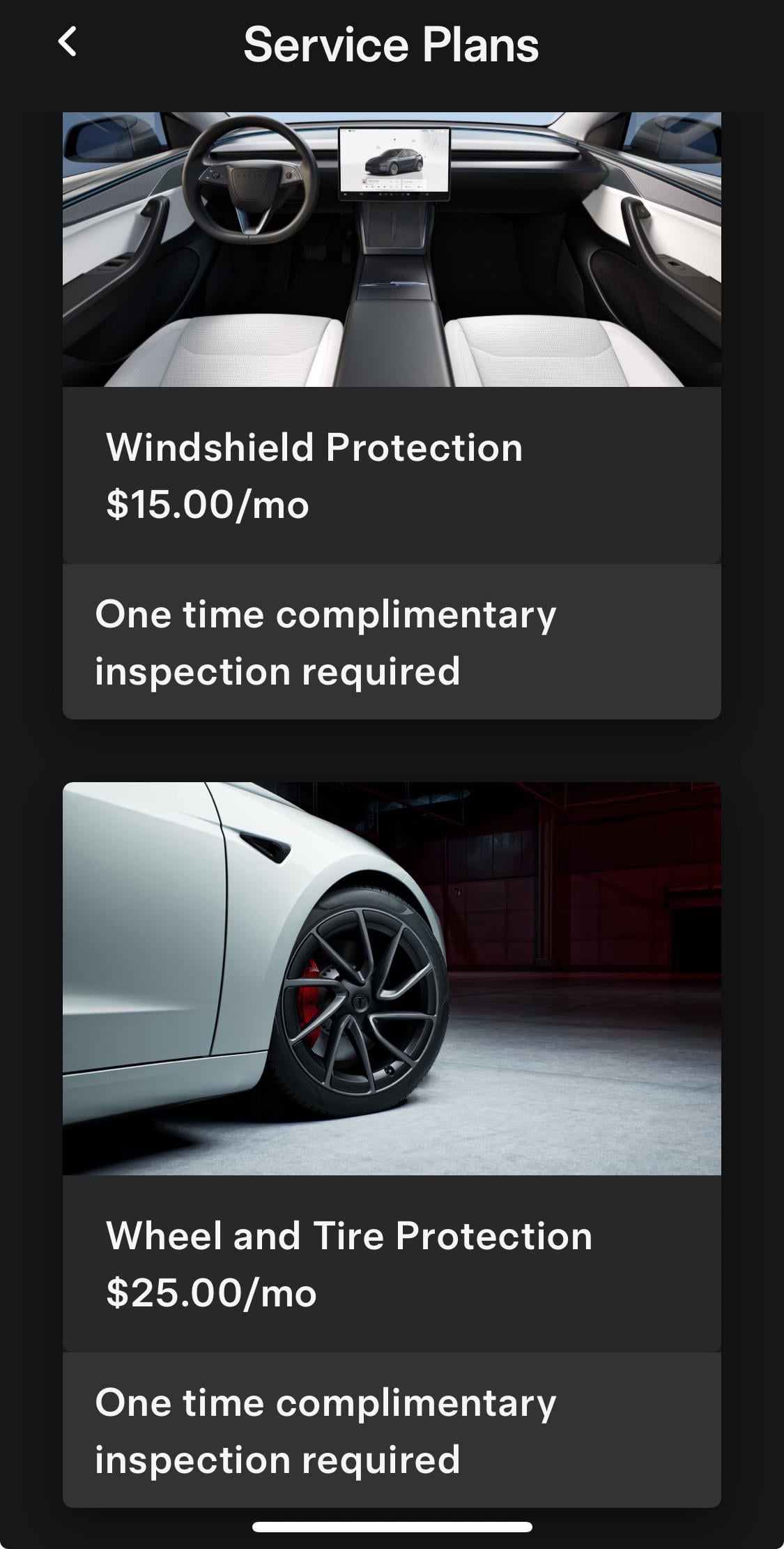Image resolution: width=784 pixels, height=1549 pixels.
Task: Go back from Service Plans
Action: [x=68, y=43]
